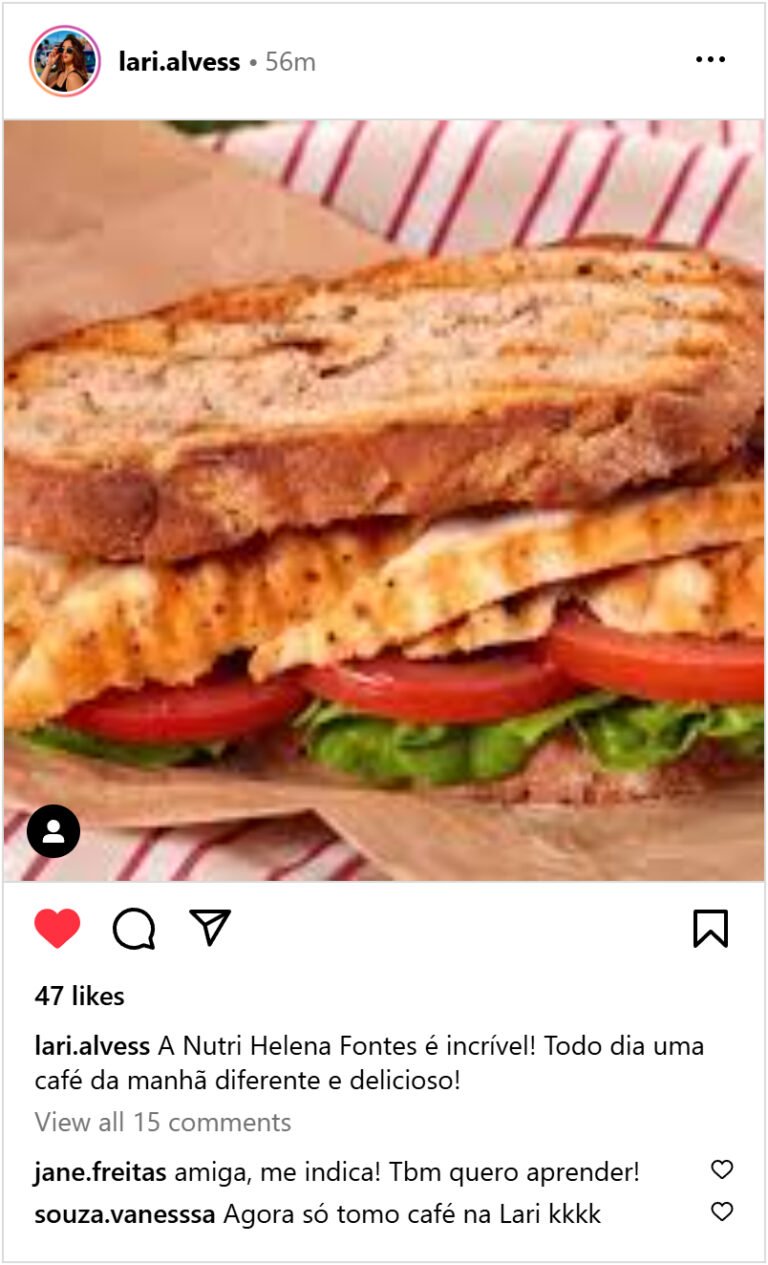Open the comment bubble icon
The image size is (768, 1265).
tap(133, 929)
